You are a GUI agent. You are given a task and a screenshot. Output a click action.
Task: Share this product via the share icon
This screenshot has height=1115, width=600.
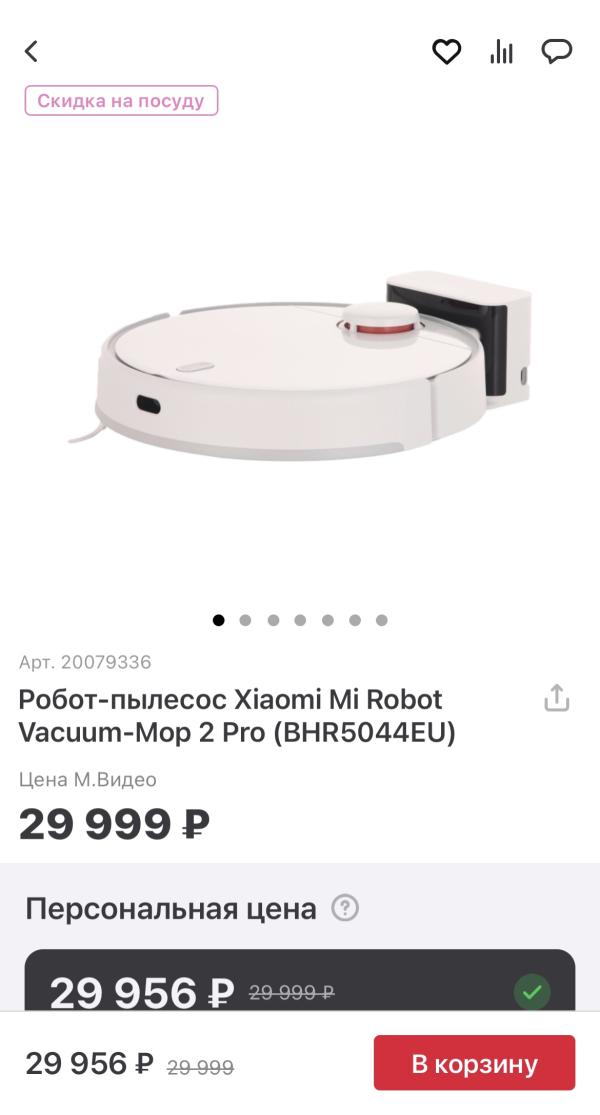(556, 698)
